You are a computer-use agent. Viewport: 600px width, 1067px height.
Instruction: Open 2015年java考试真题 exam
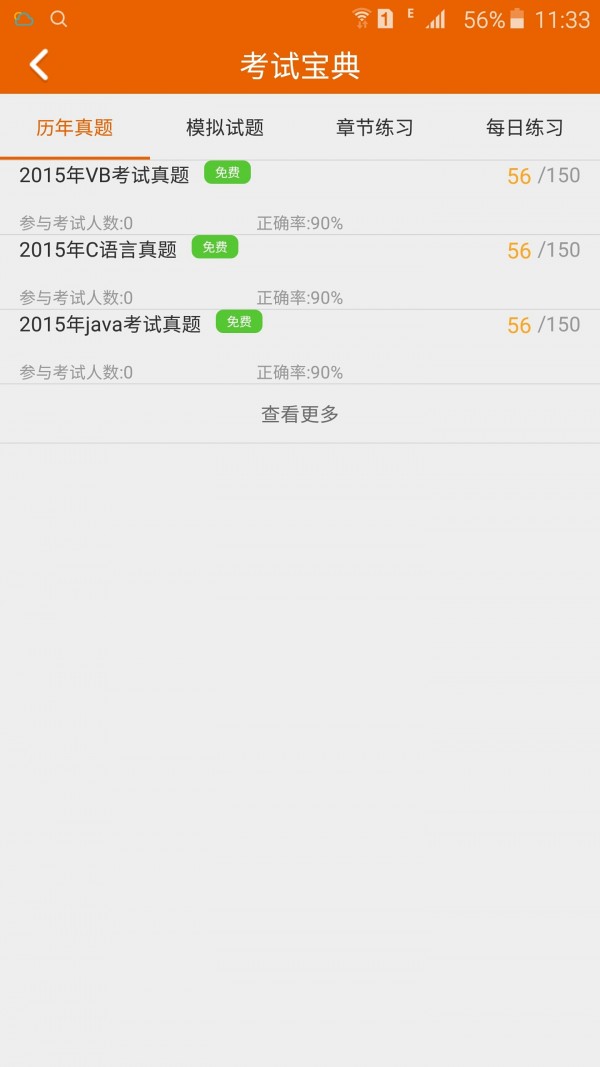300,347
